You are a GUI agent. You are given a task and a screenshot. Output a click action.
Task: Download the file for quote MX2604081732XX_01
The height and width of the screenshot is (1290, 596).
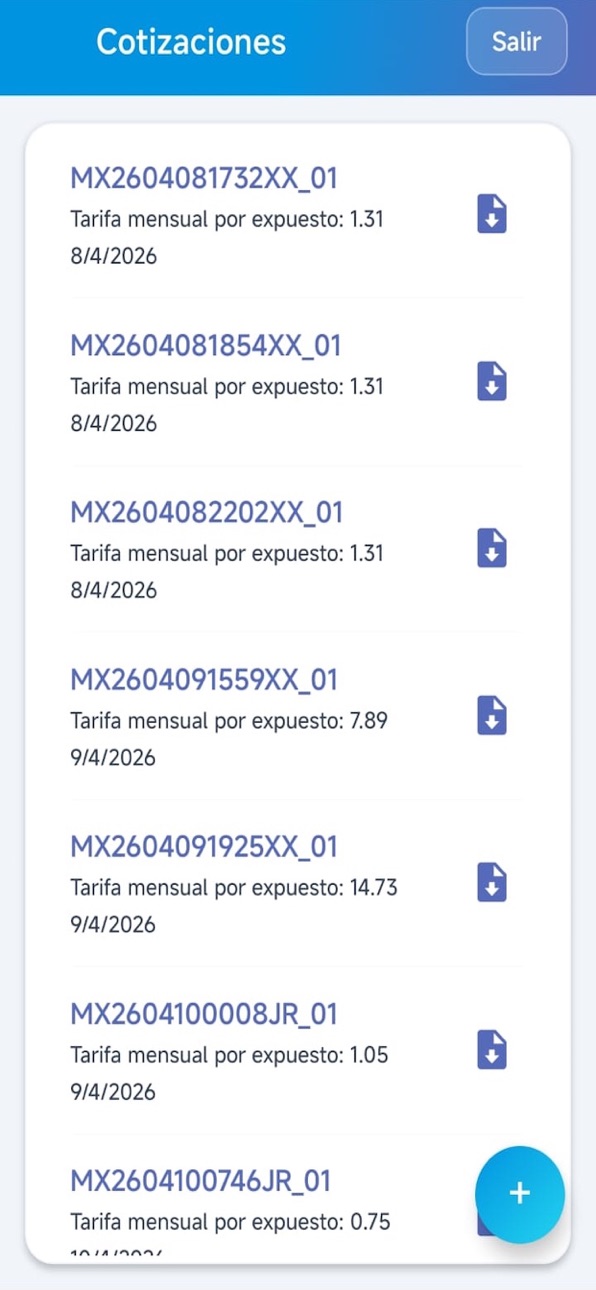492,215
